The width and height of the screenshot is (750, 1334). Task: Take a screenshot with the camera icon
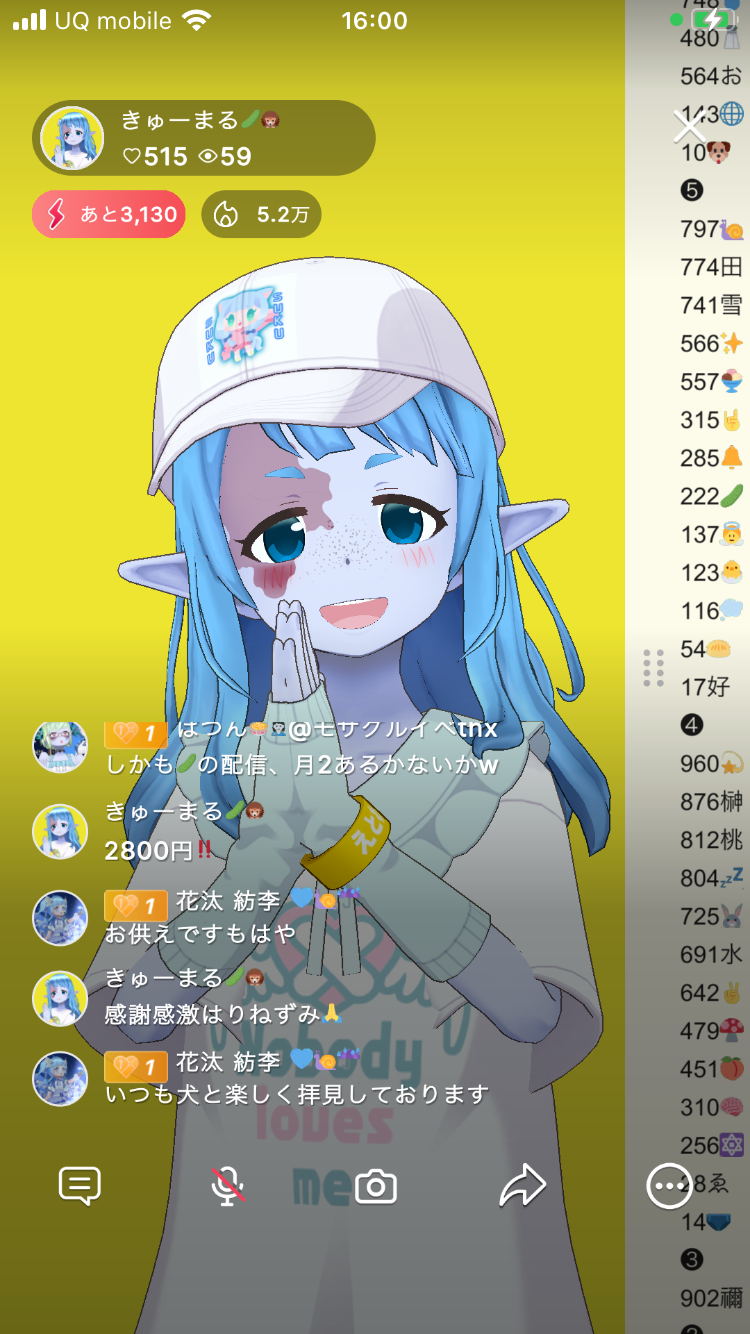pyautogui.click(x=376, y=1187)
